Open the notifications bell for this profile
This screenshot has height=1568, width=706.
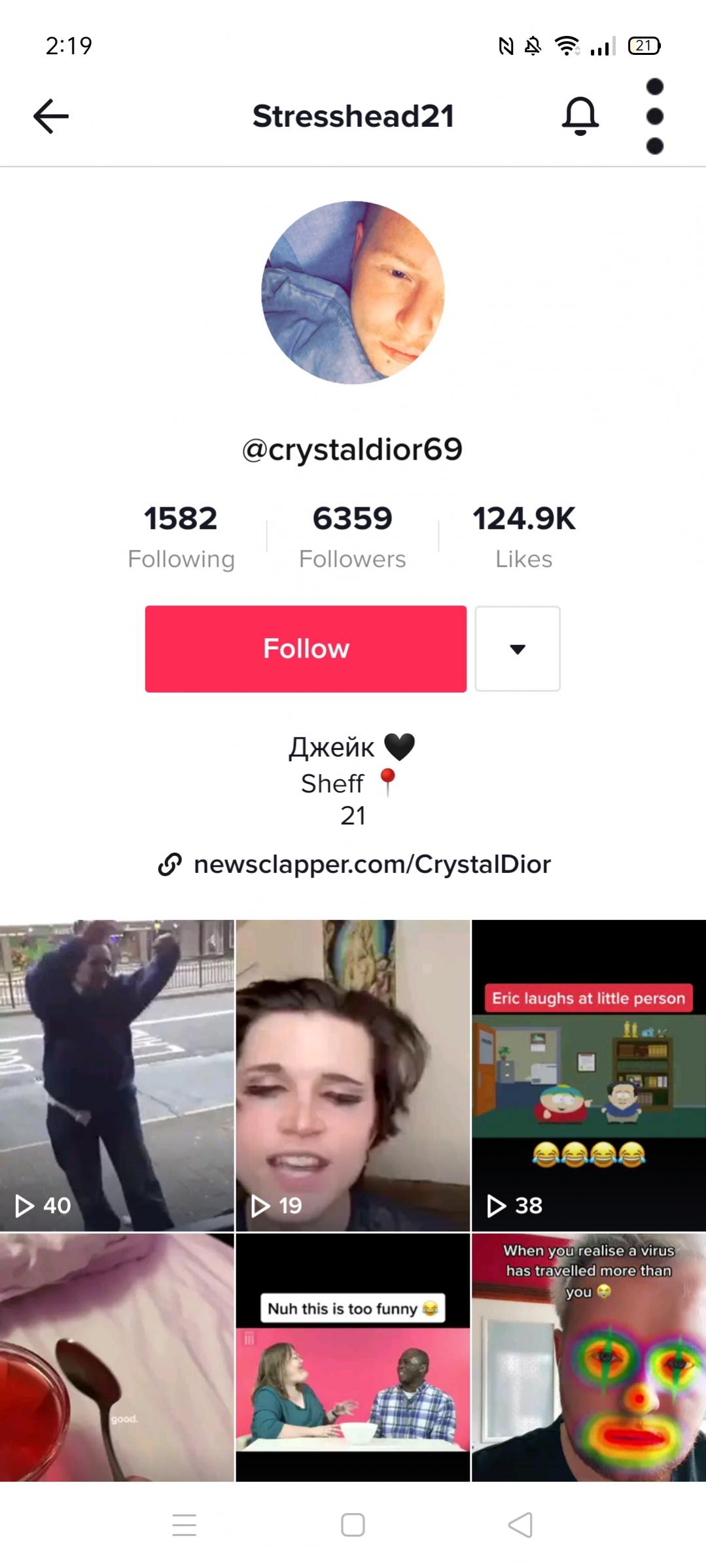point(580,116)
